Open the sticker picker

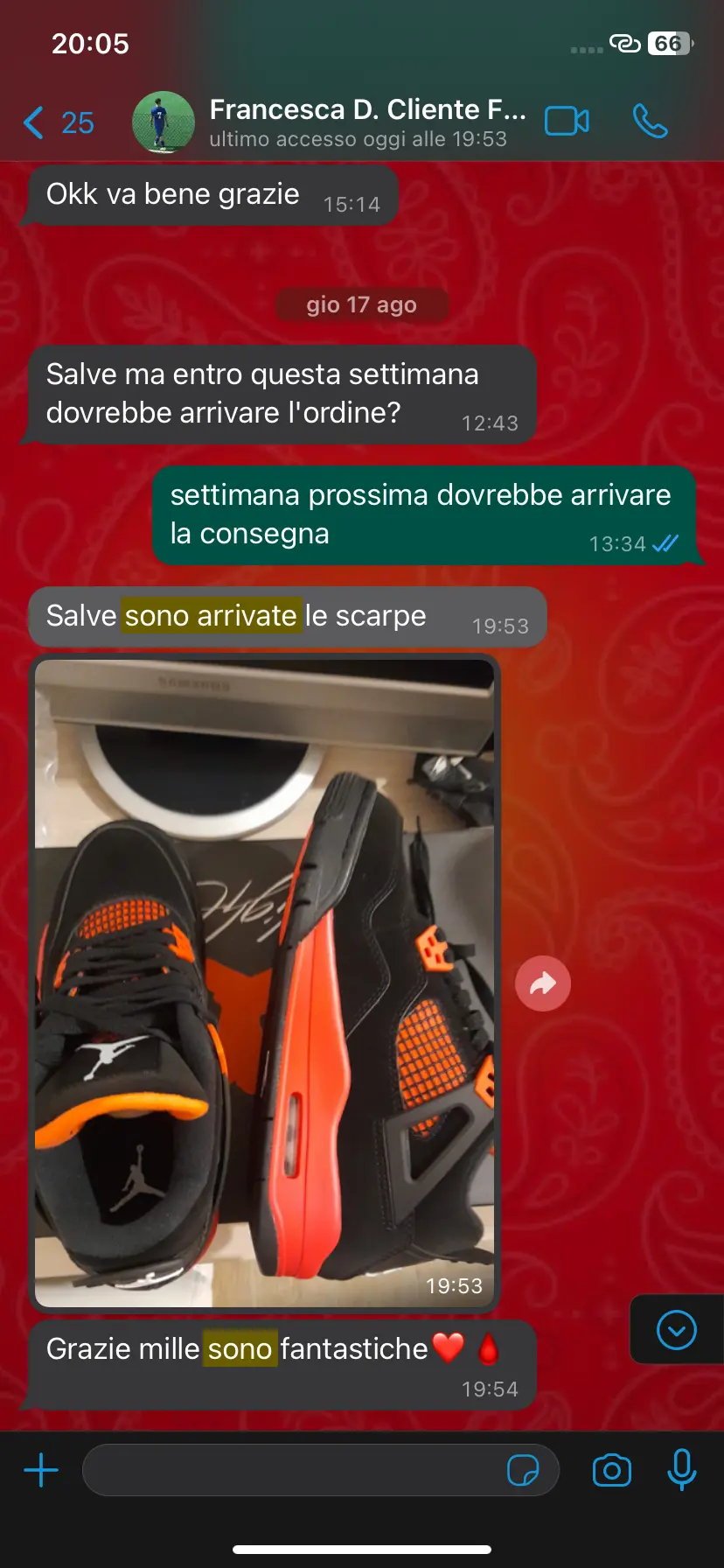click(x=523, y=1470)
